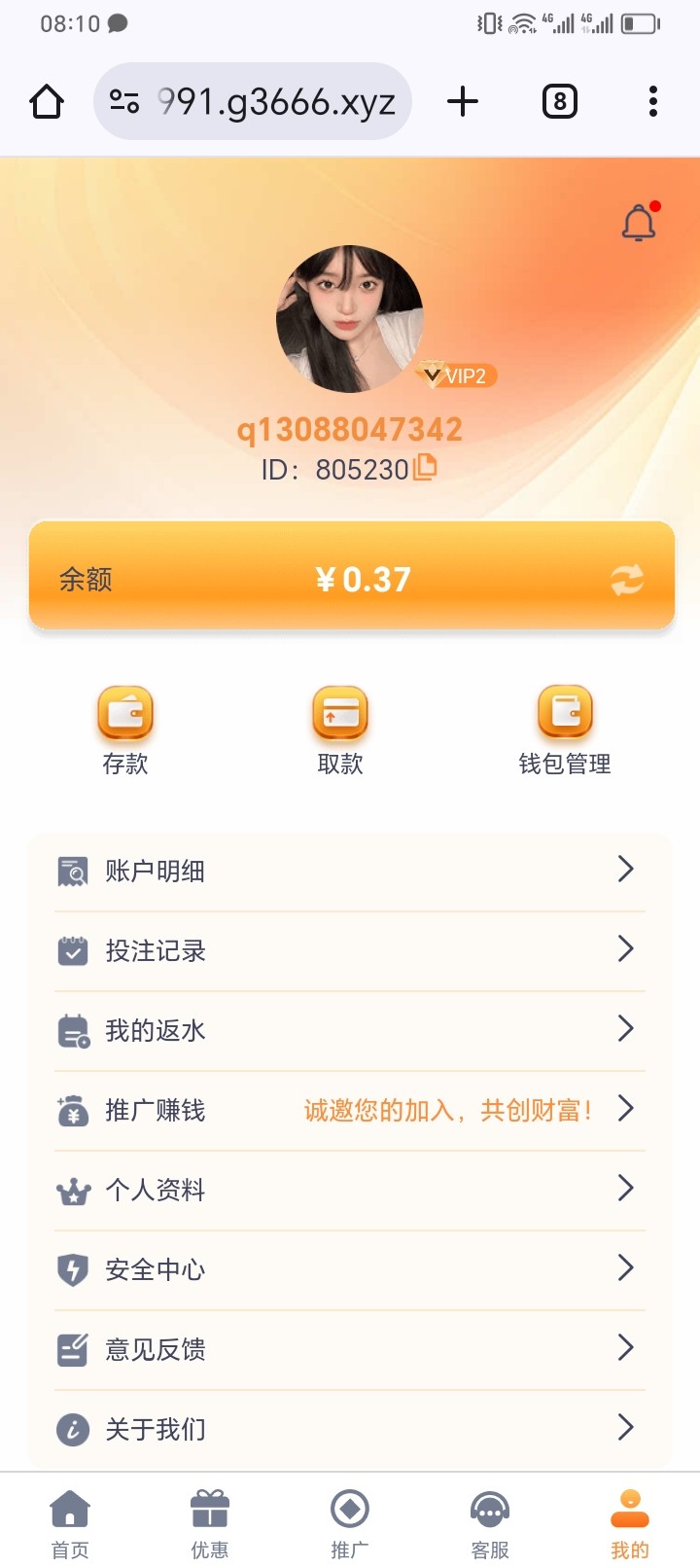Screen dimensions: 700x1568
Task: Open 推广赚钱 row
Action: click(350, 1111)
